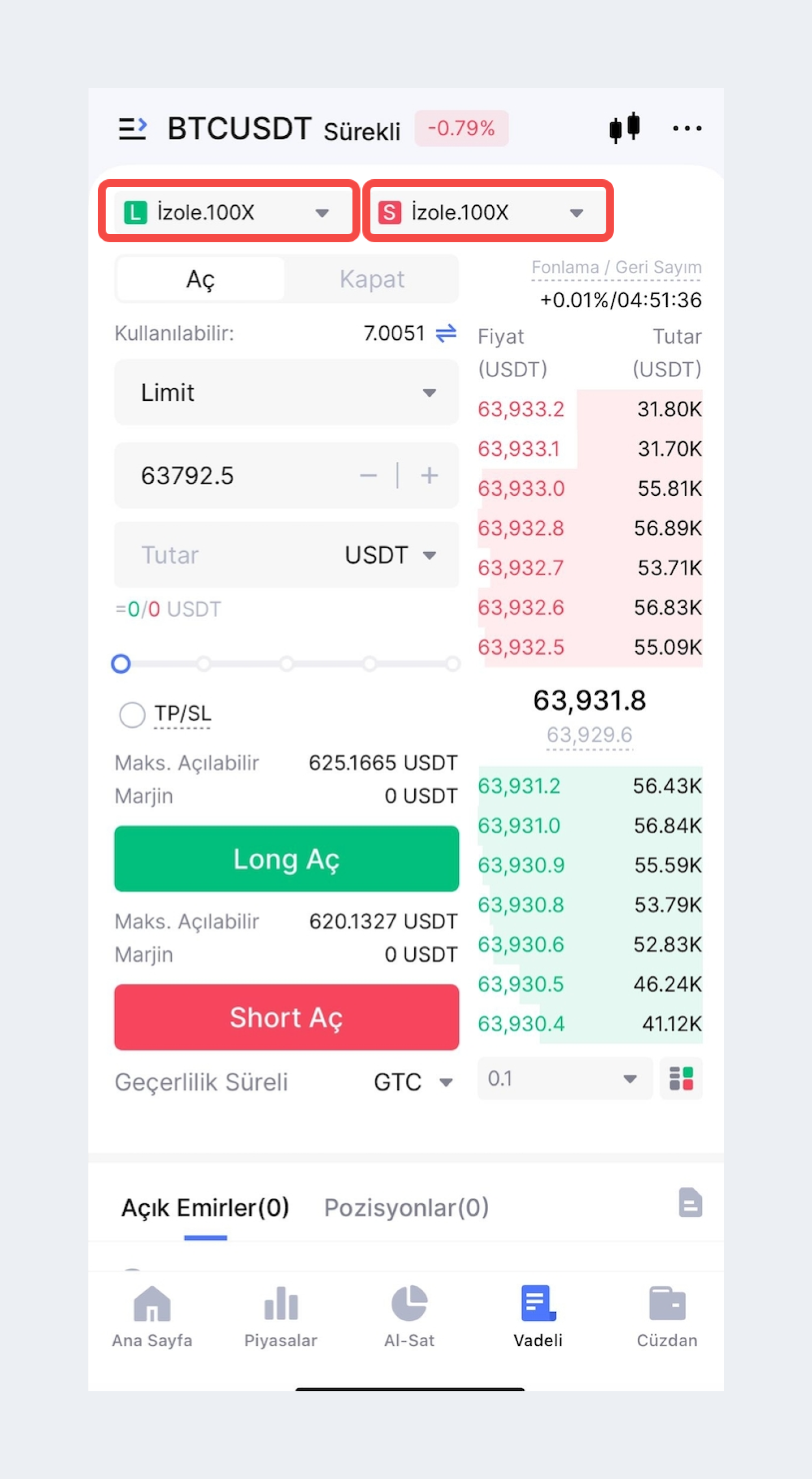Open the candlestick chart view

(x=624, y=127)
